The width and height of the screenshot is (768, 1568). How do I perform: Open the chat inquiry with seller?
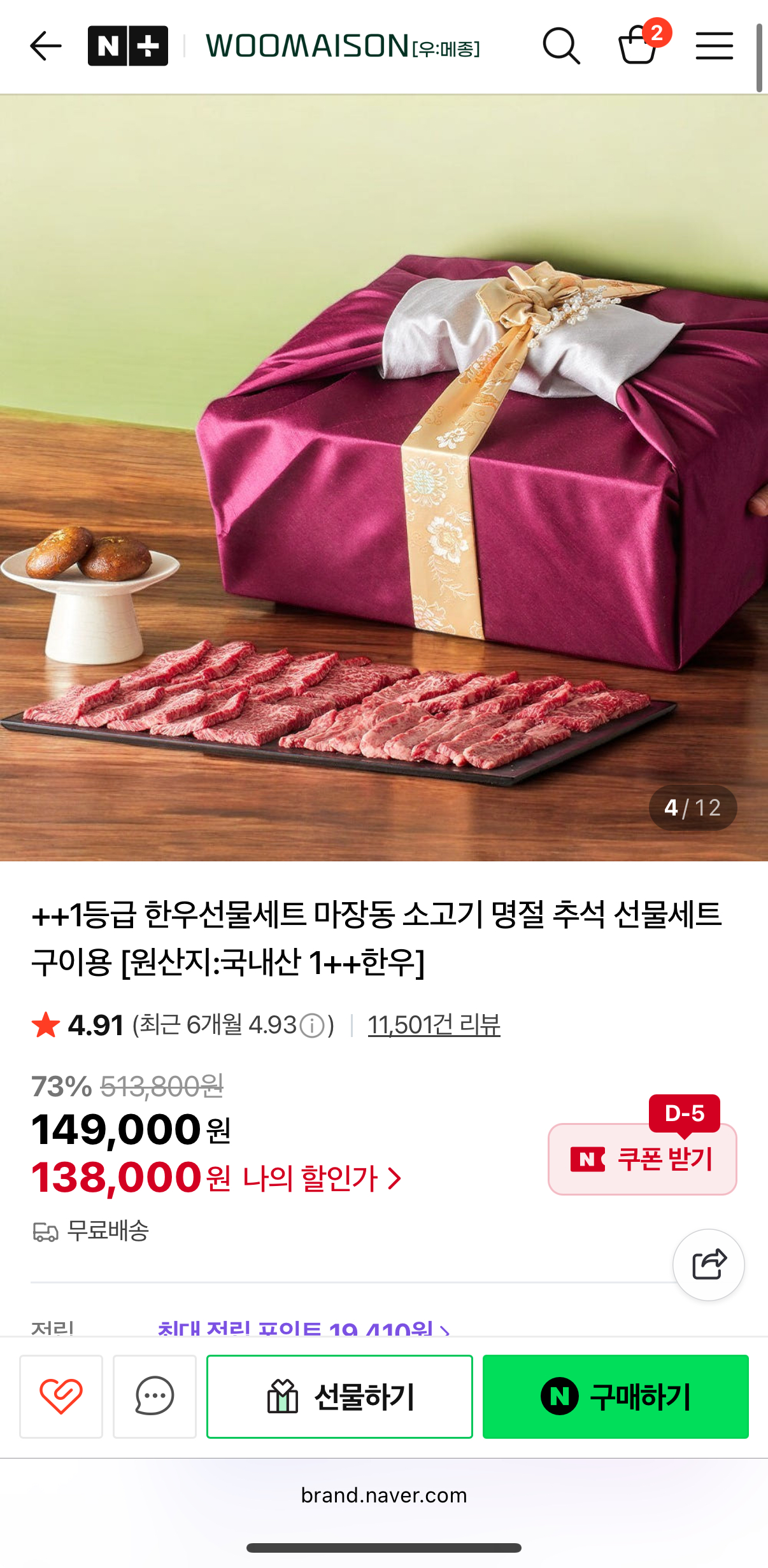click(155, 1396)
